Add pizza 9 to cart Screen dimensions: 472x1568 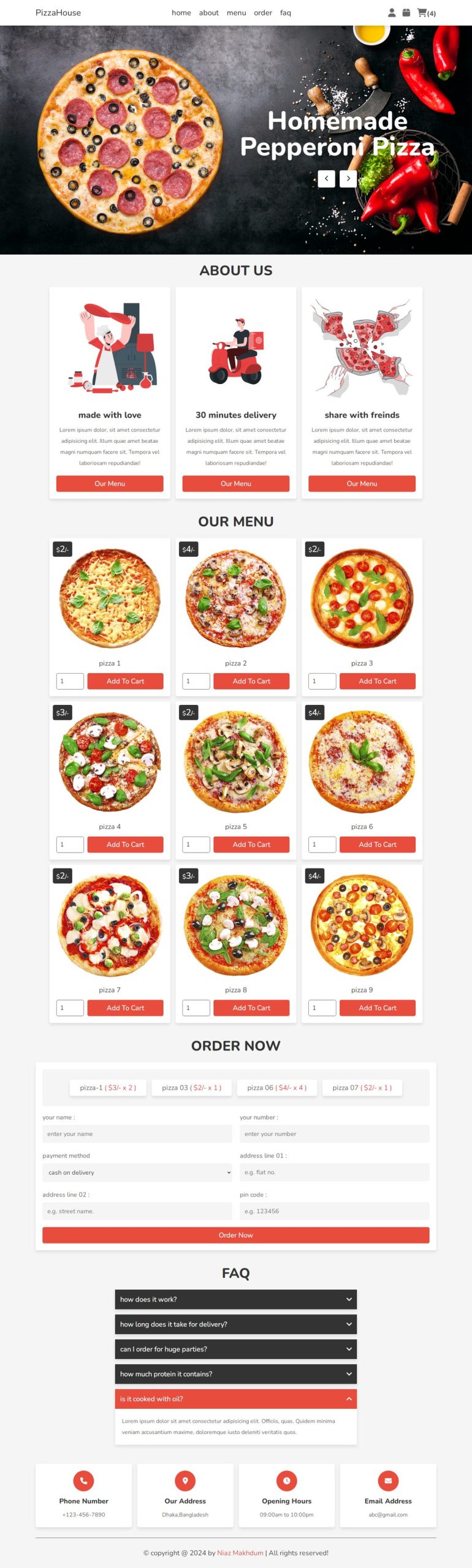coord(378,1008)
